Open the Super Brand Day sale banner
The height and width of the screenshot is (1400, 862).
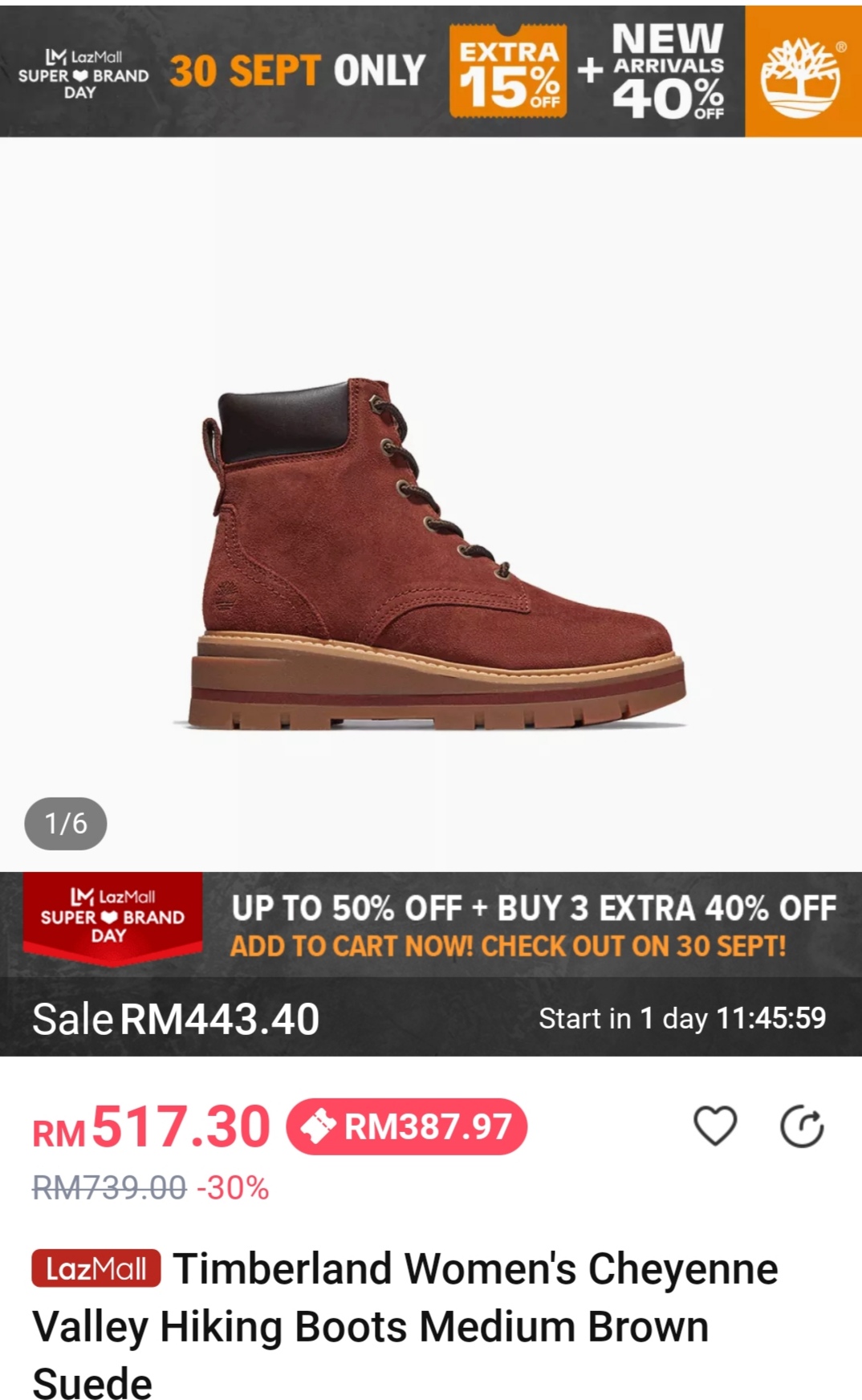pos(431,924)
